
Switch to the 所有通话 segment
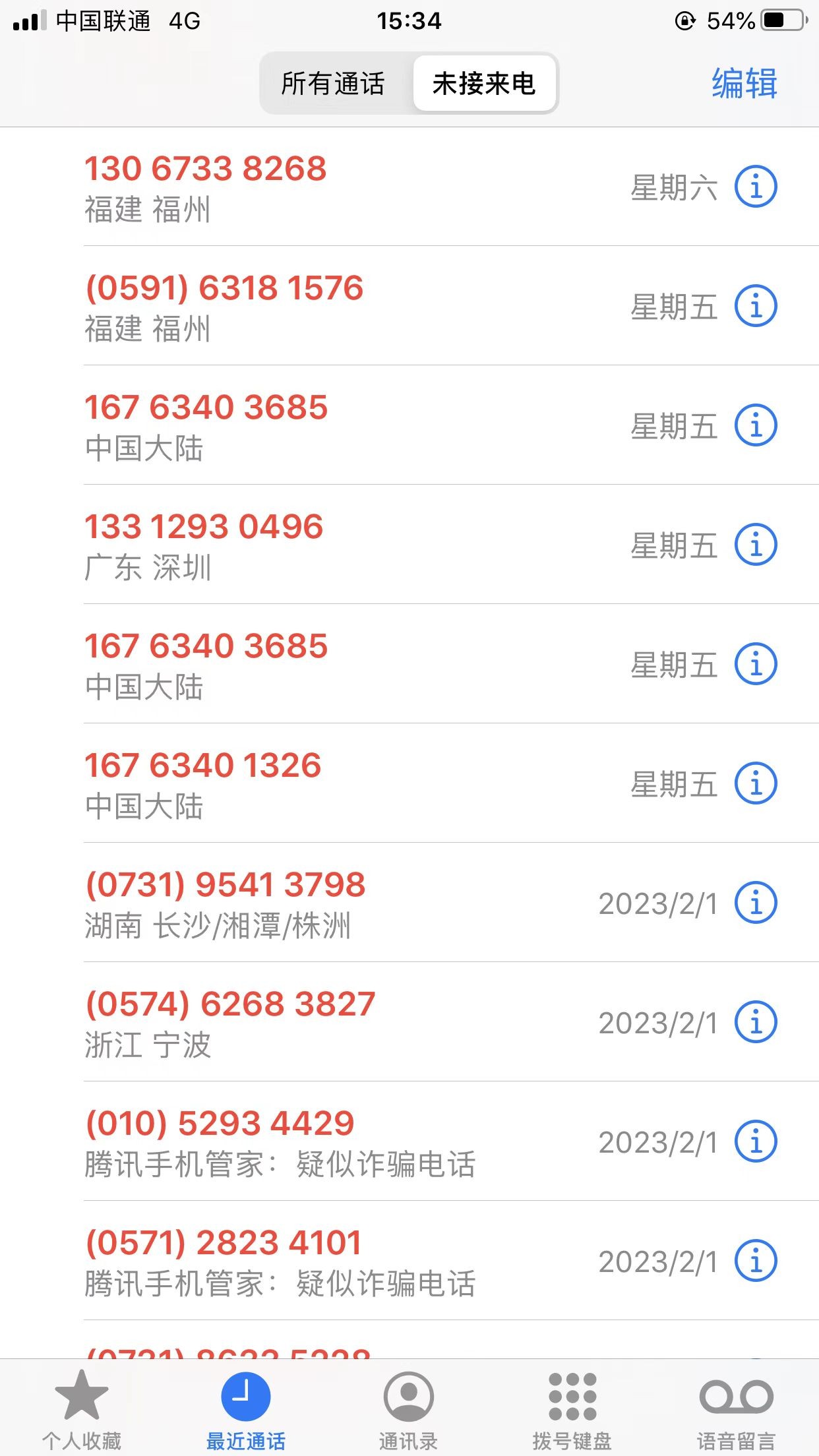(333, 84)
